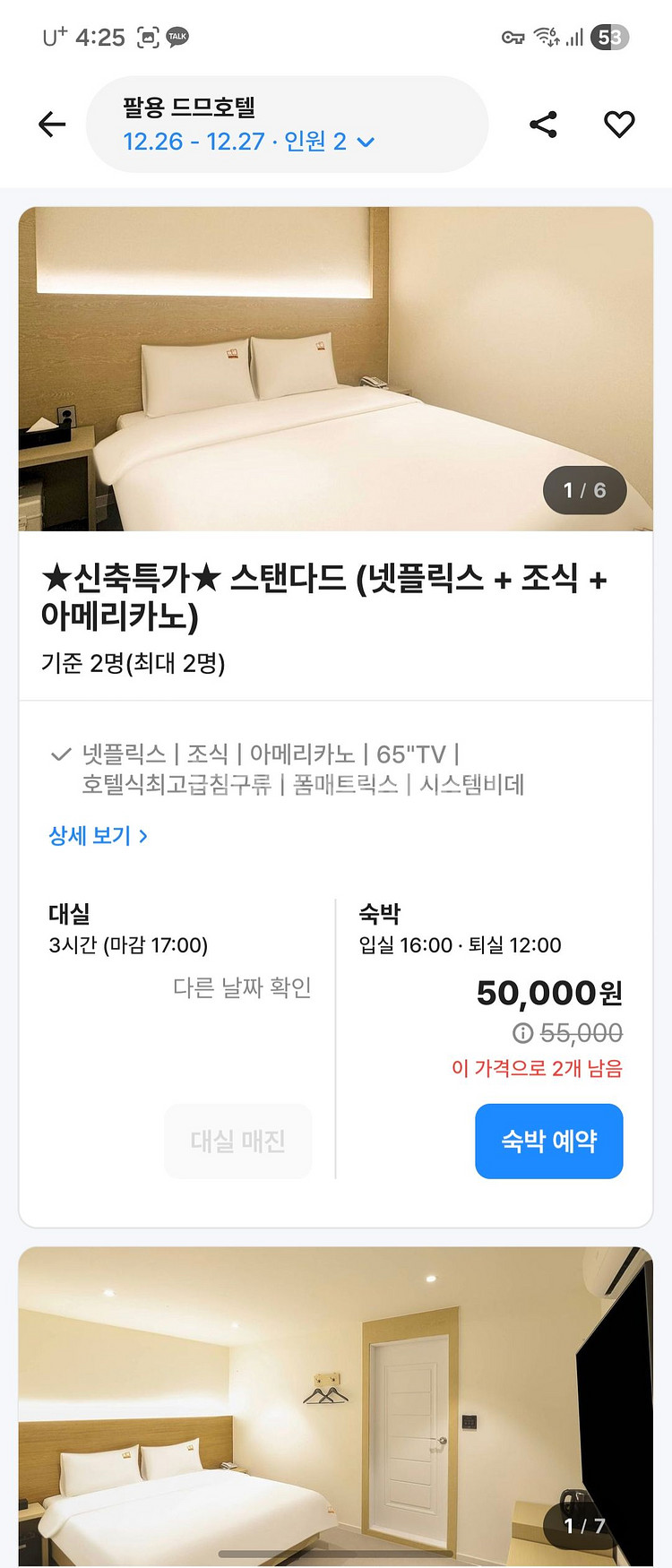
Task: Tap 다른 날짜 확인 for 대실
Action: click(242, 987)
